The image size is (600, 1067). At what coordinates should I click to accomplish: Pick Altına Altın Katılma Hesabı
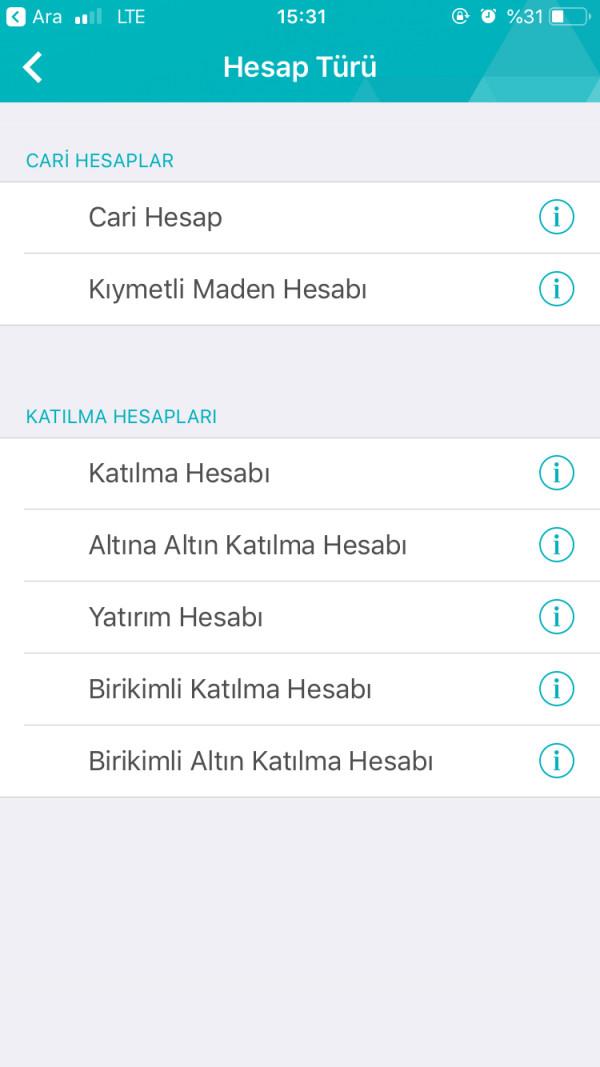tap(300, 545)
